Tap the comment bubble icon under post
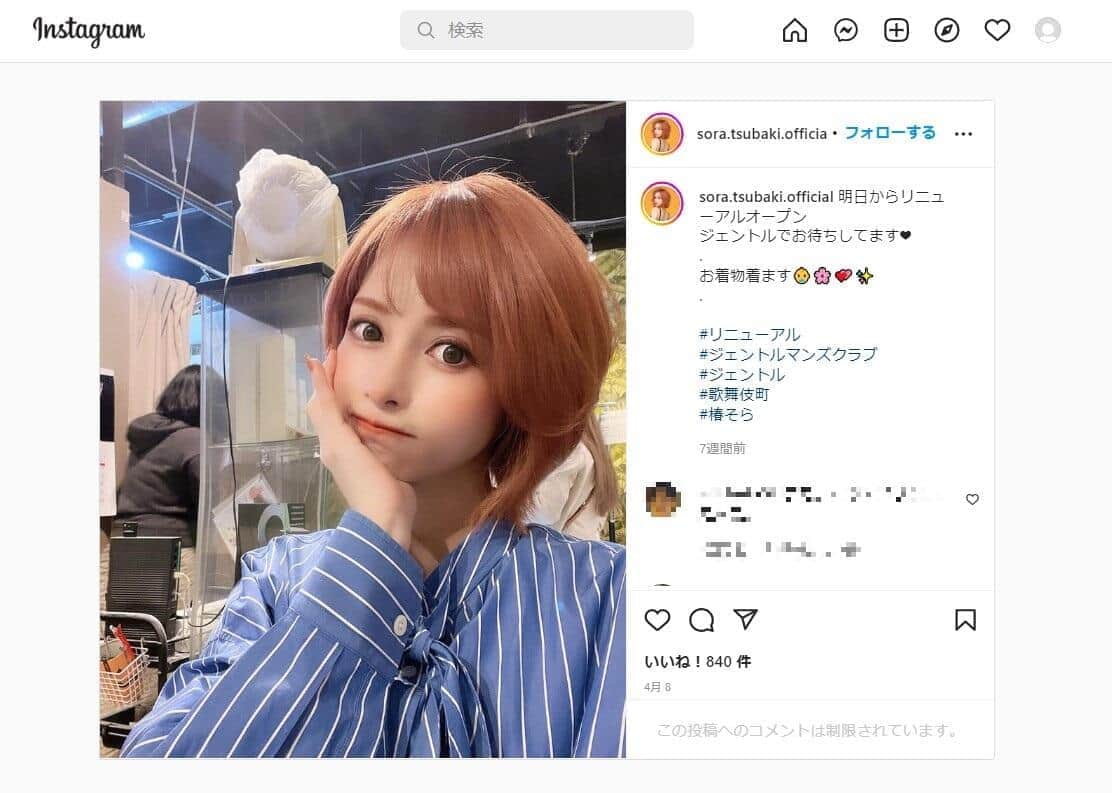Screen dimensions: 1112x793 coord(701,620)
